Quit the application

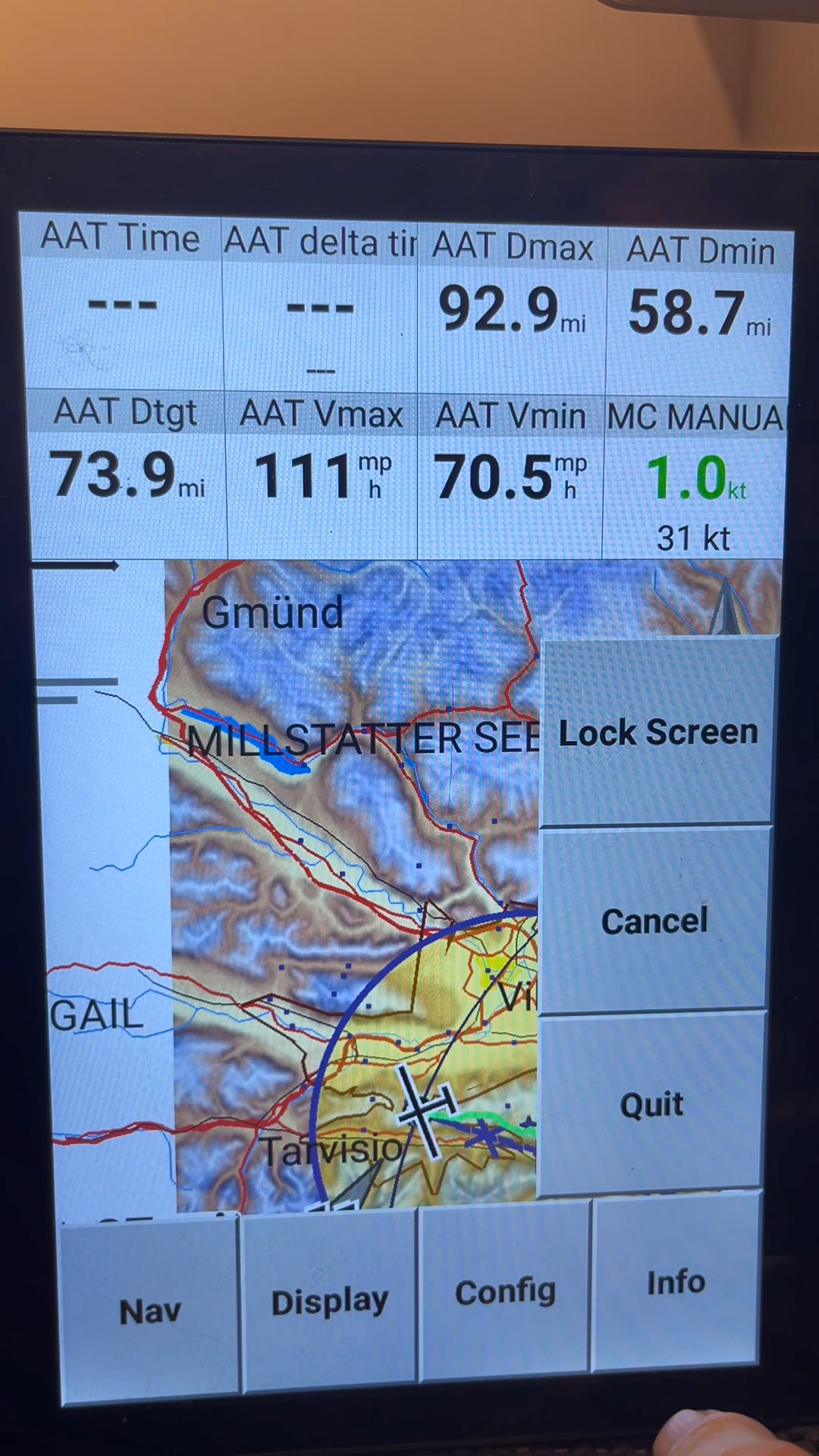pyautogui.click(x=651, y=1104)
